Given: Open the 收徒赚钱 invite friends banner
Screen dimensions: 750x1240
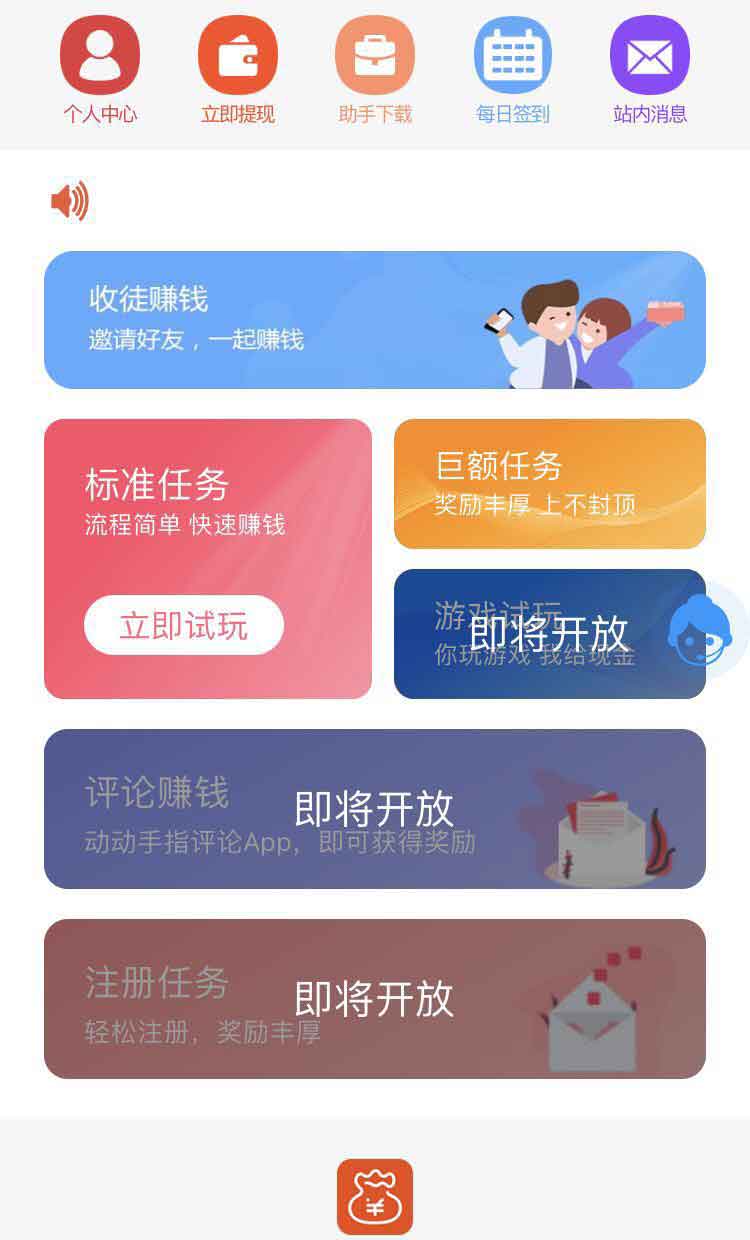Looking at the screenshot, I should click(375, 320).
